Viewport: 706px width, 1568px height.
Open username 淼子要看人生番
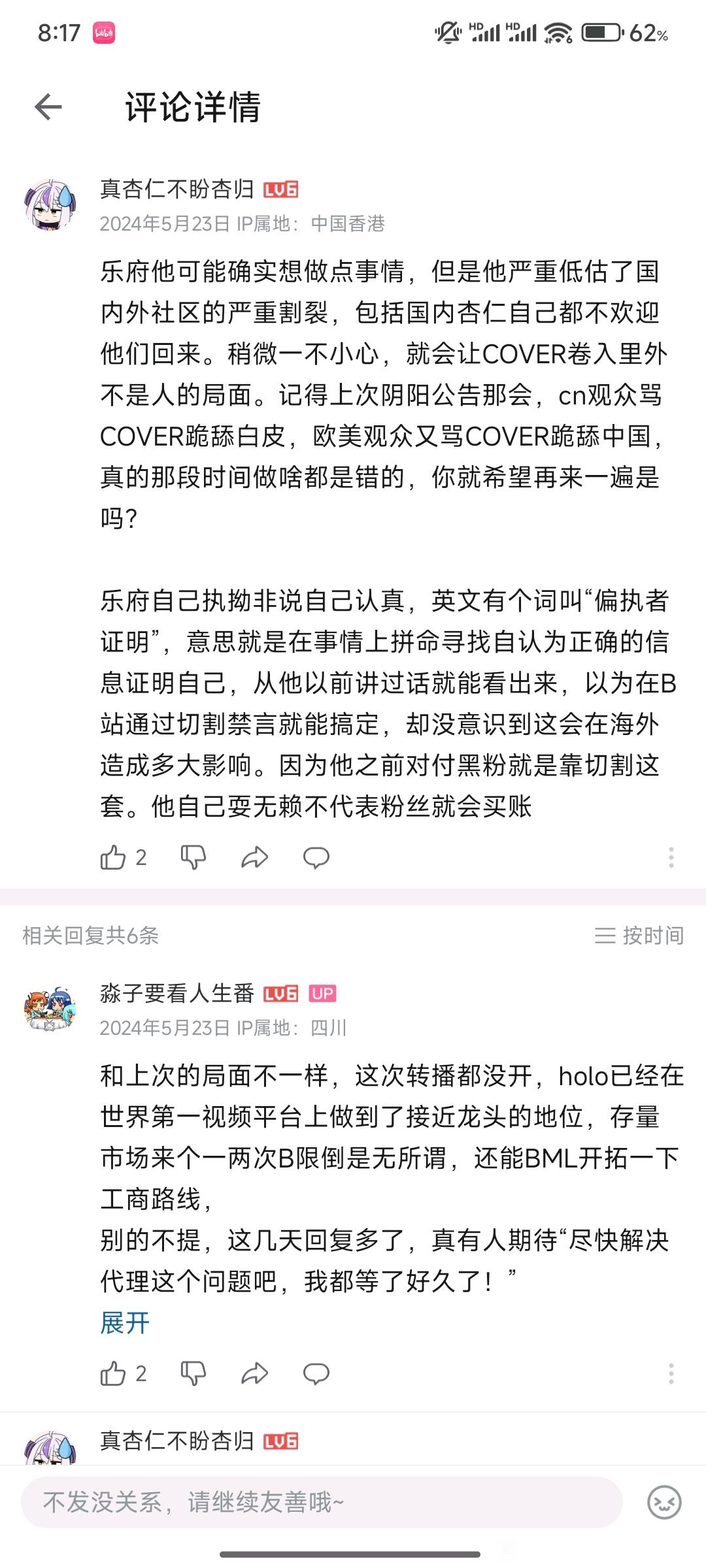[176, 993]
